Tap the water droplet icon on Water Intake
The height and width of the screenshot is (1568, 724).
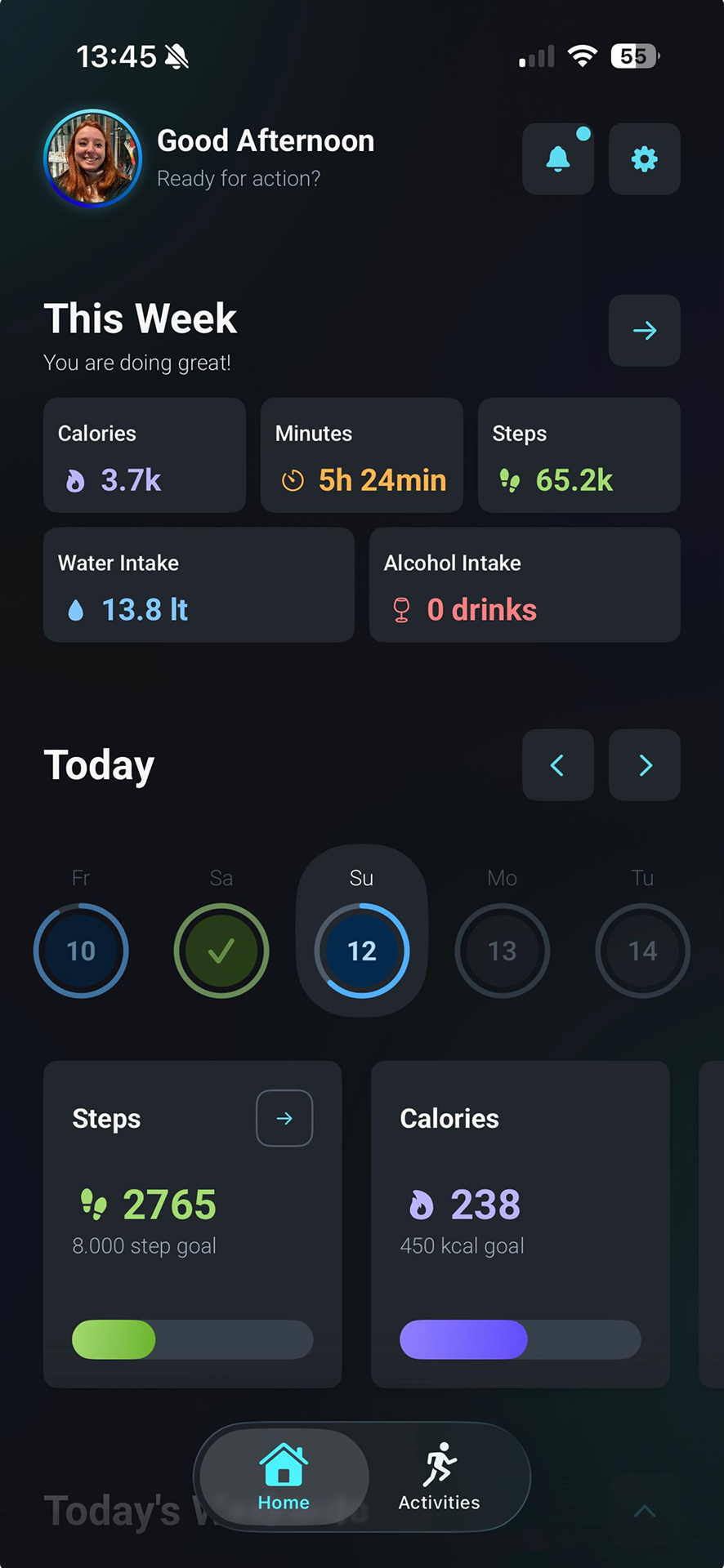click(74, 609)
